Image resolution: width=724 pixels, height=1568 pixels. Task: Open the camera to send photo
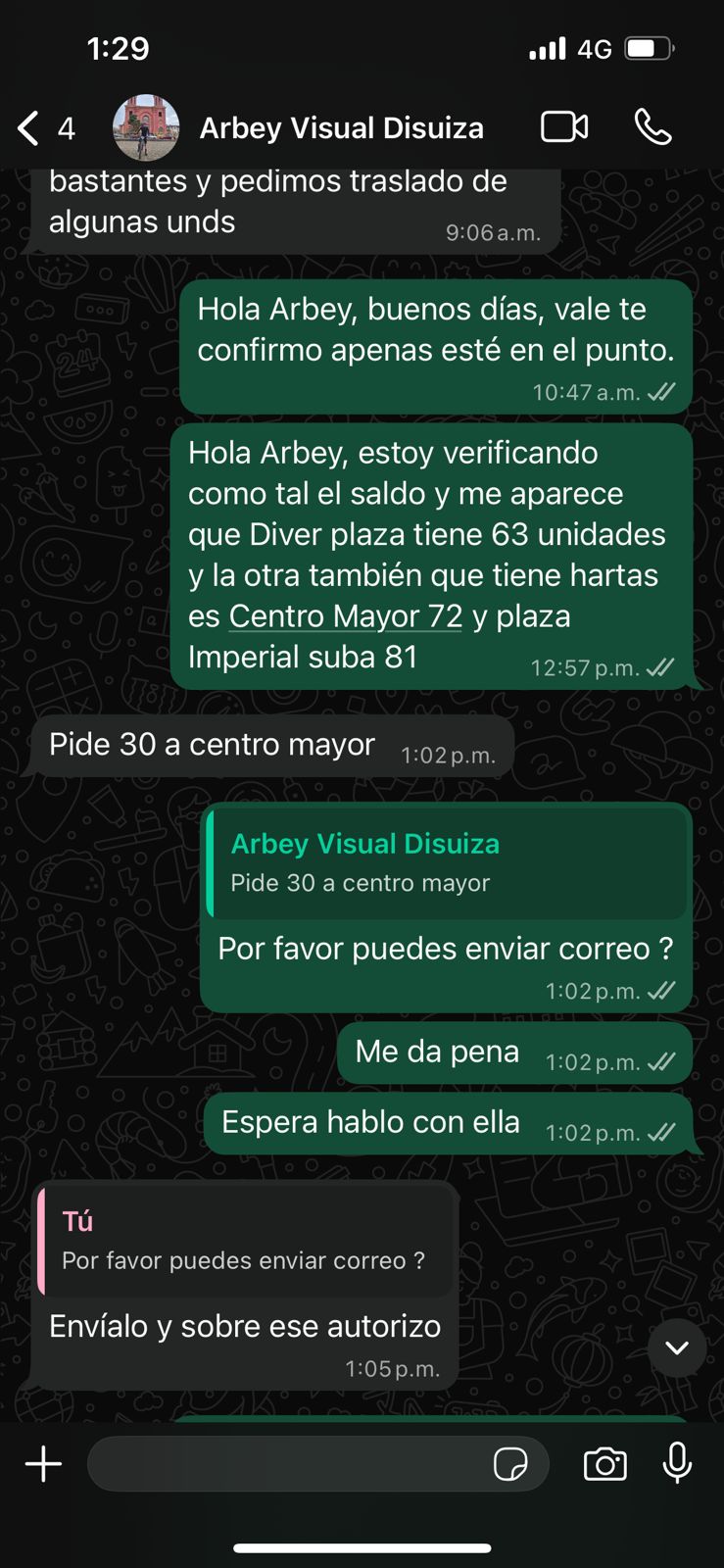(604, 1464)
